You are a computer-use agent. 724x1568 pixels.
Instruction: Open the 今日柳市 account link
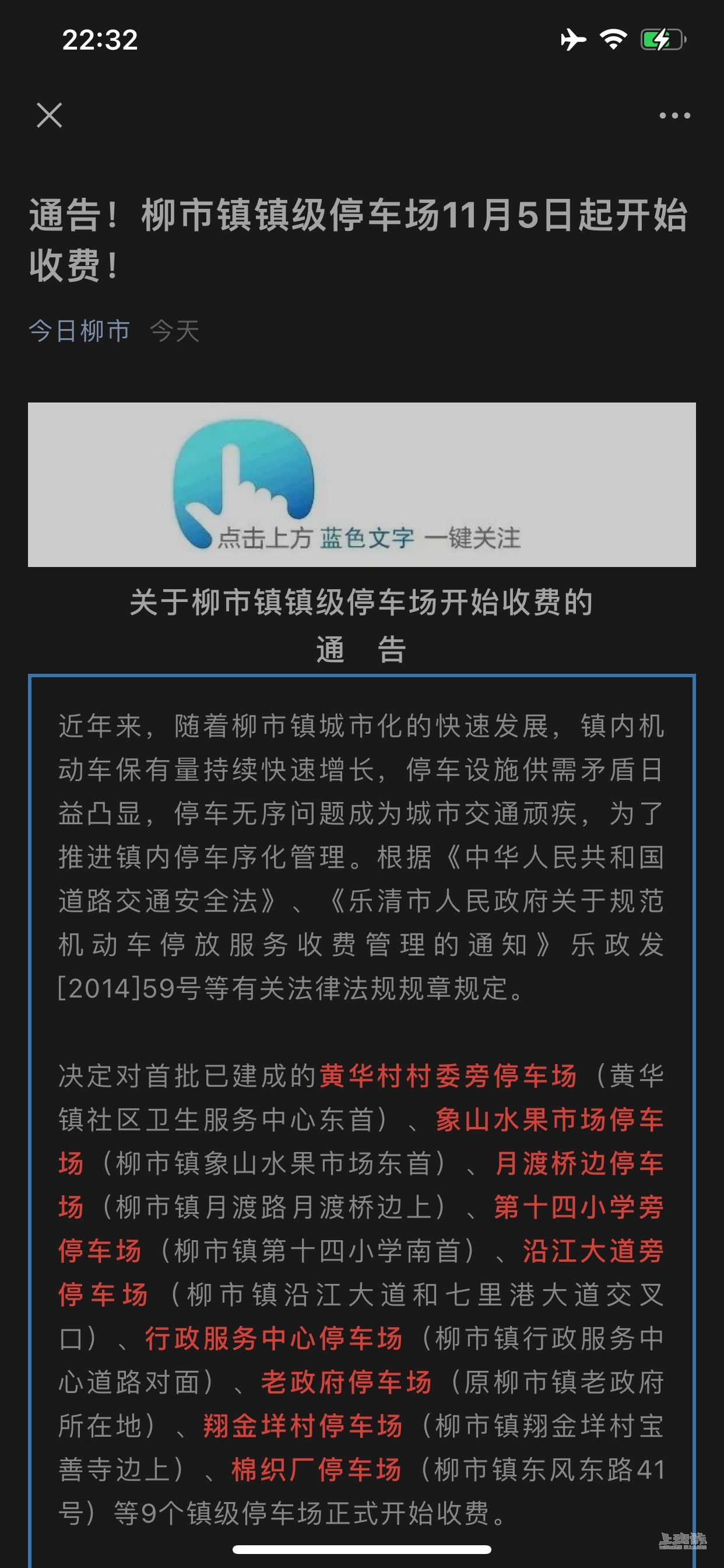(x=80, y=331)
